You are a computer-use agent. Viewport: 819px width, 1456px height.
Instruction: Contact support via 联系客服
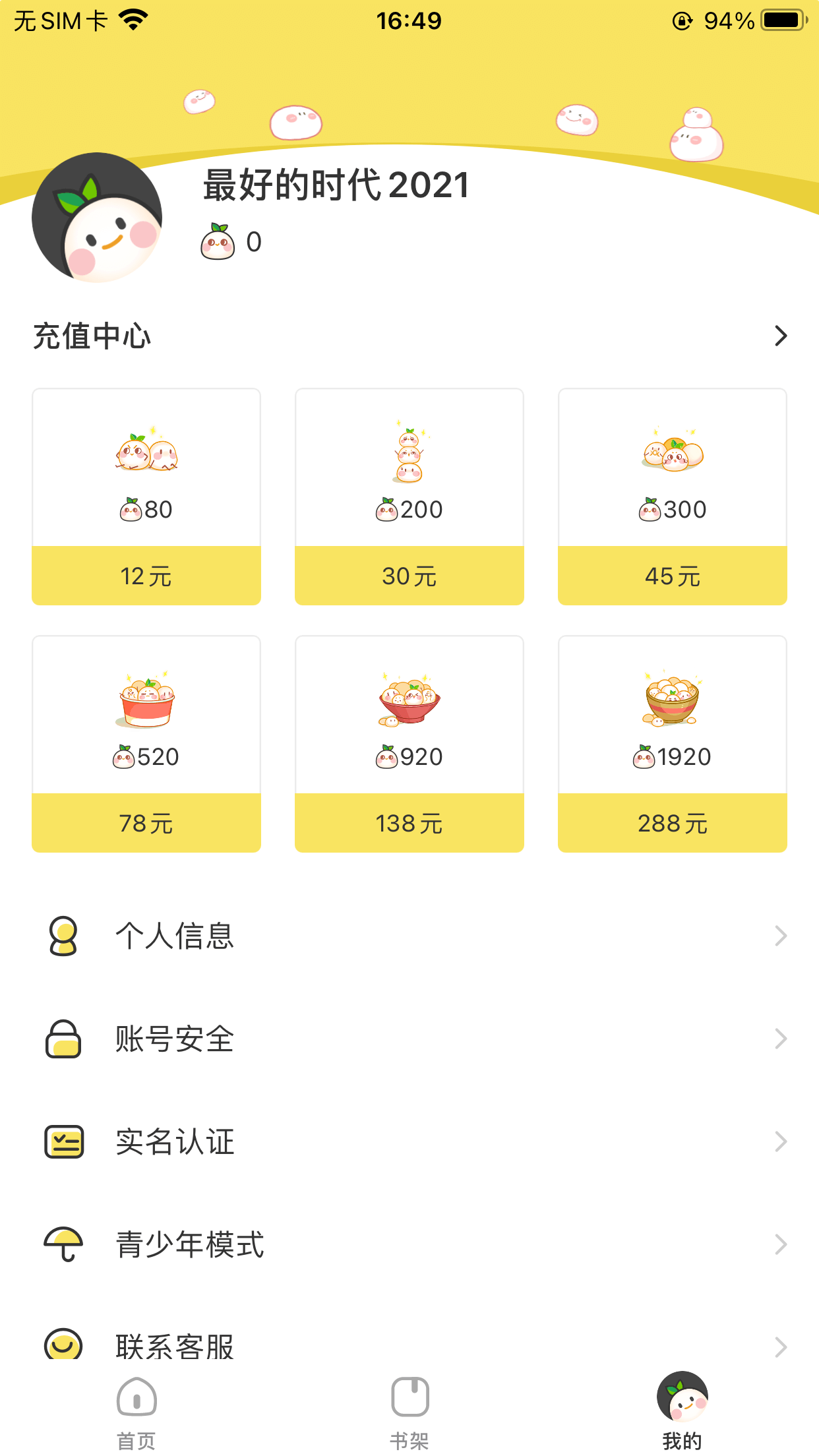(x=409, y=1344)
